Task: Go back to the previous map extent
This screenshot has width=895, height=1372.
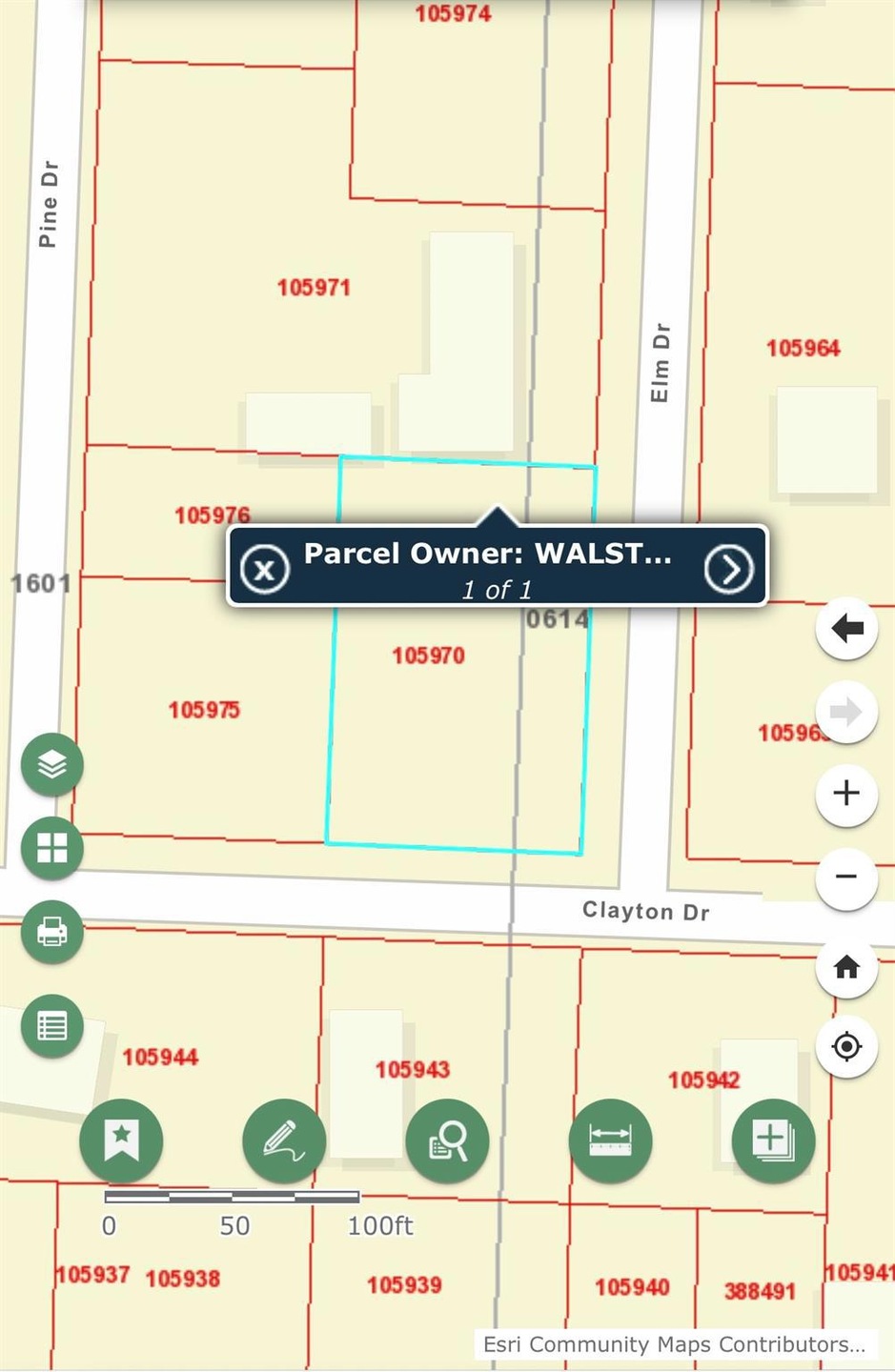Action: coord(846,629)
